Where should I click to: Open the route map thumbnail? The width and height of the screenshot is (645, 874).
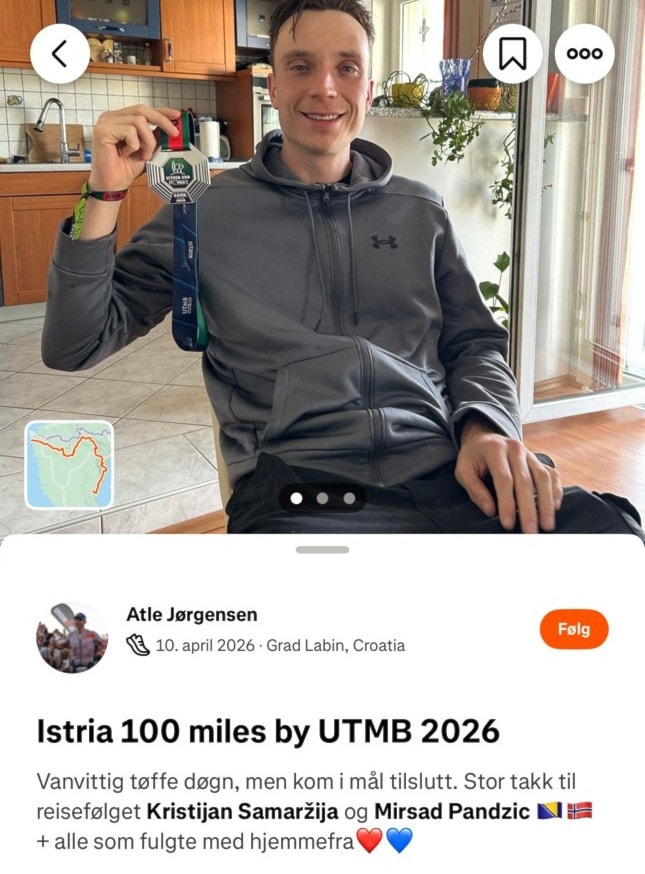click(x=69, y=465)
